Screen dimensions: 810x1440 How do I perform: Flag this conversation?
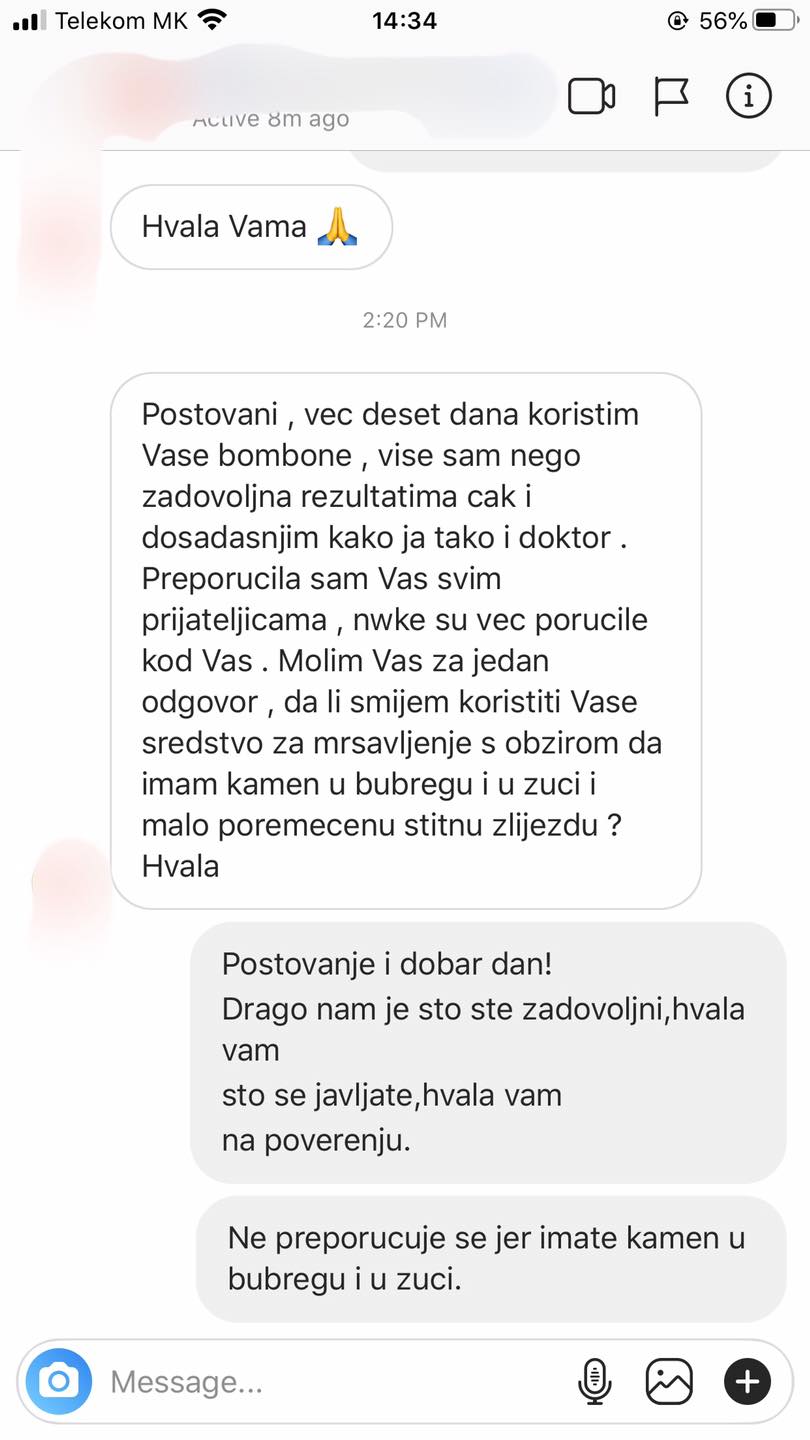click(x=671, y=97)
